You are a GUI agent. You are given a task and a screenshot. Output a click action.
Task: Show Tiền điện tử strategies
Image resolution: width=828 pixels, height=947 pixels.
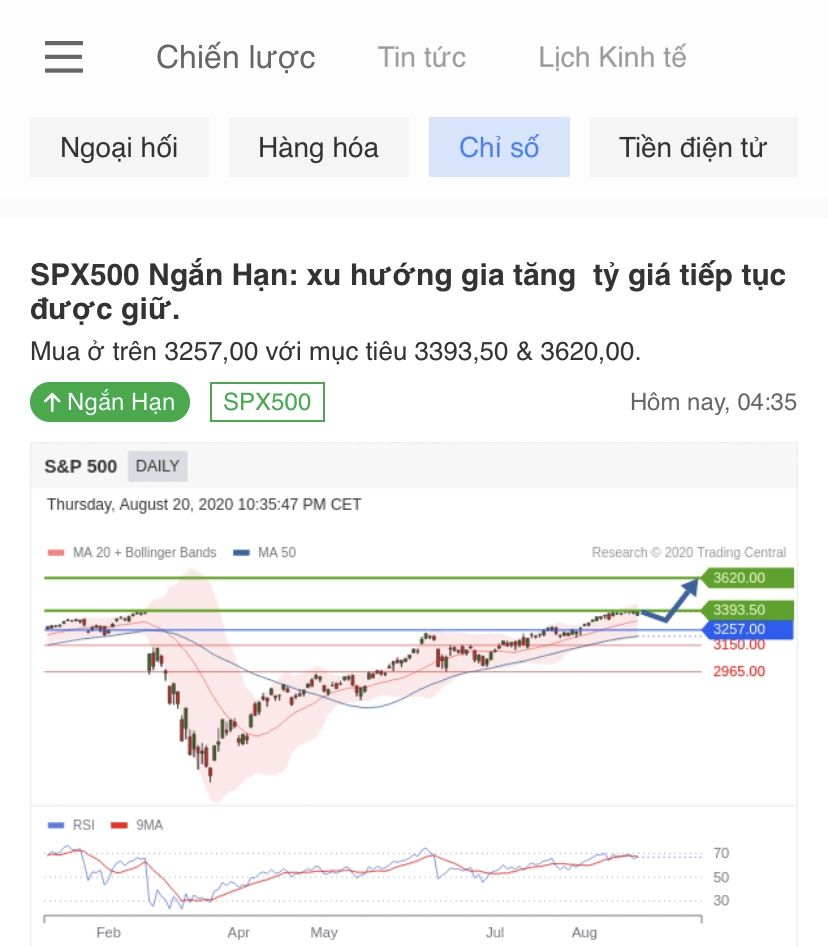tap(692, 148)
